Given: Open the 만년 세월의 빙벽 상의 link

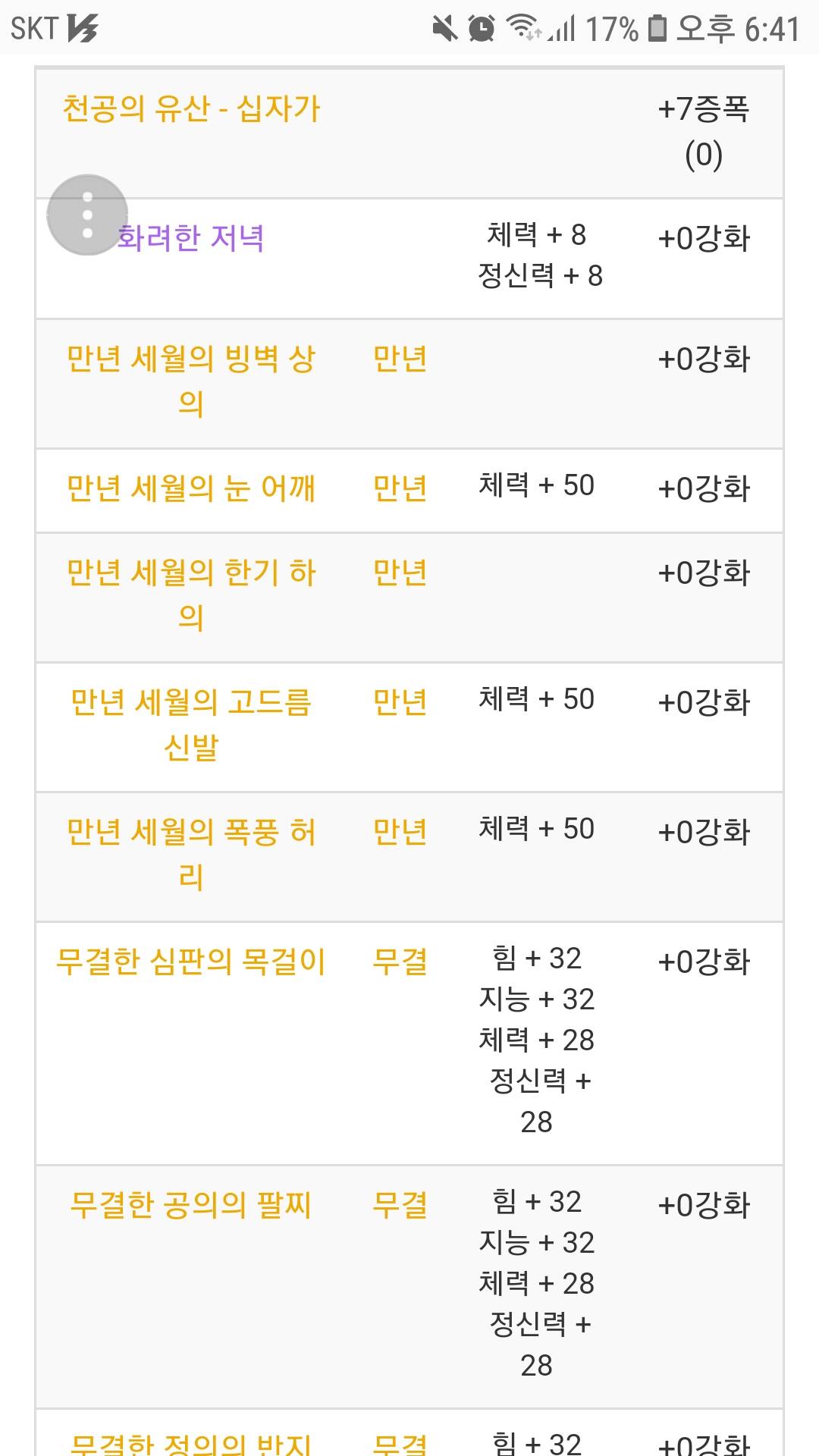Looking at the screenshot, I should (191, 381).
